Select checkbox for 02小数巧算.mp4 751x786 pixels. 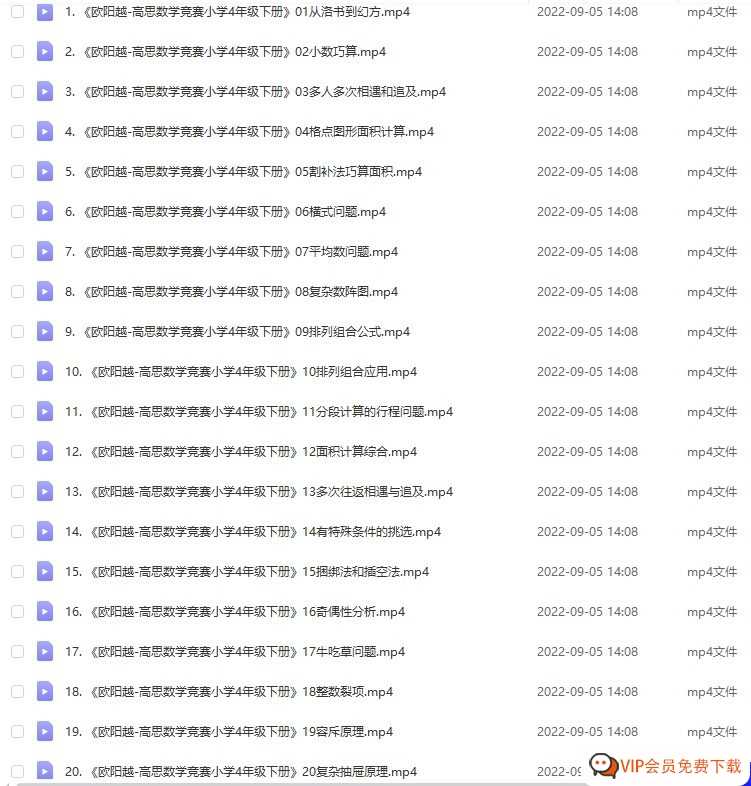click(17, 51)
